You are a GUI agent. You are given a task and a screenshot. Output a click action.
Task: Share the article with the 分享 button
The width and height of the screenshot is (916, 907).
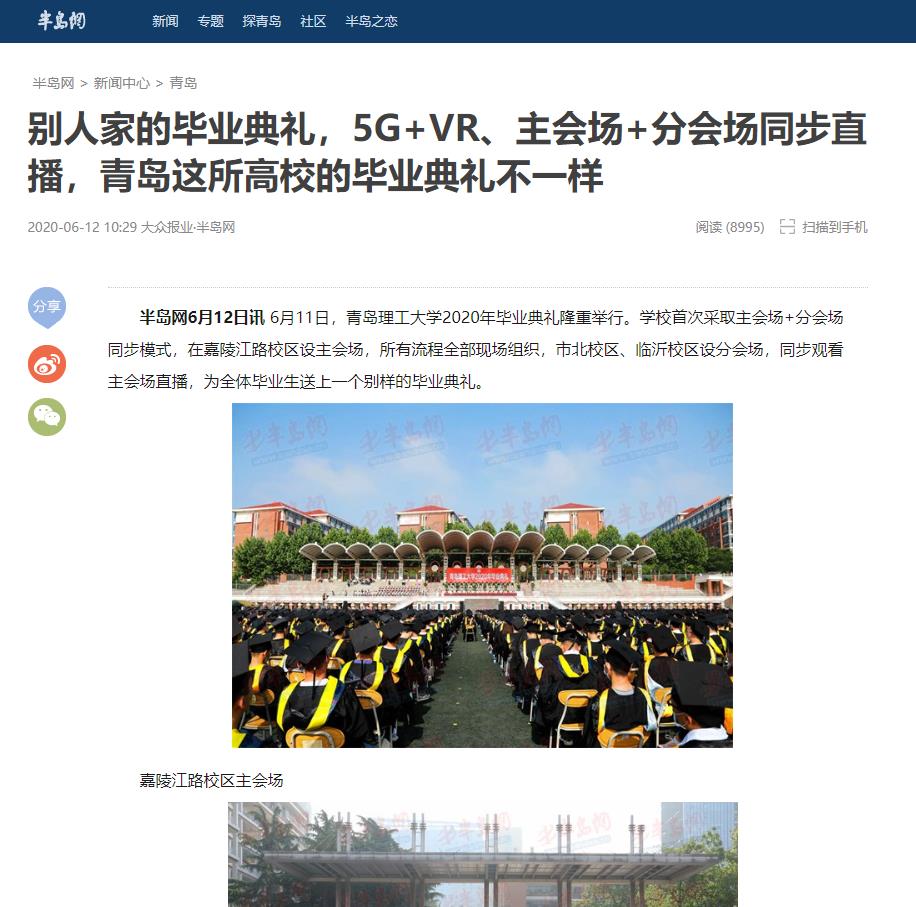coord(47,307)
